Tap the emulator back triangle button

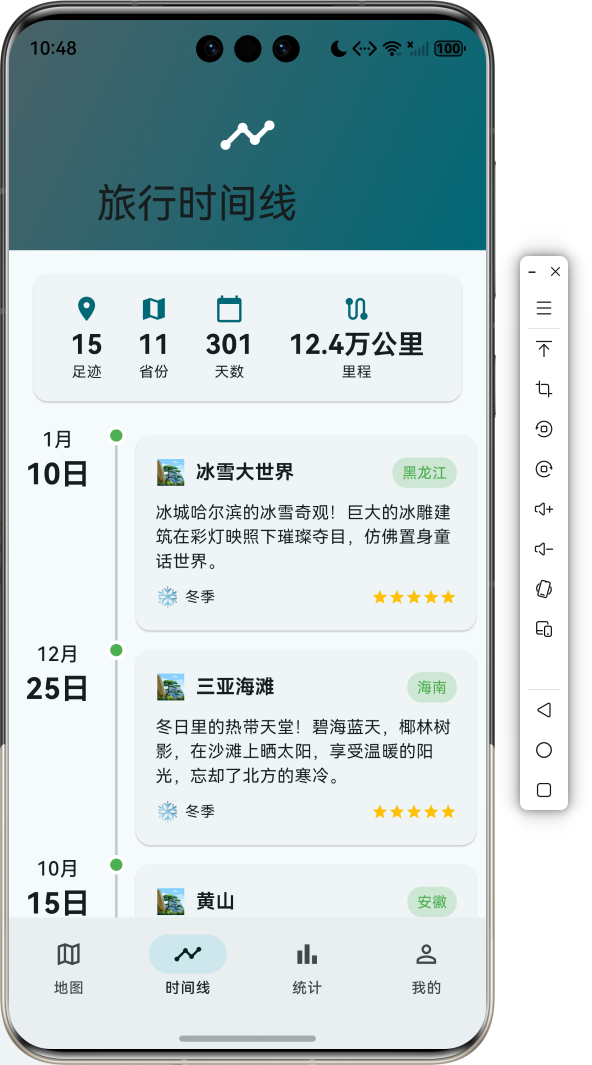pos(543,710)
